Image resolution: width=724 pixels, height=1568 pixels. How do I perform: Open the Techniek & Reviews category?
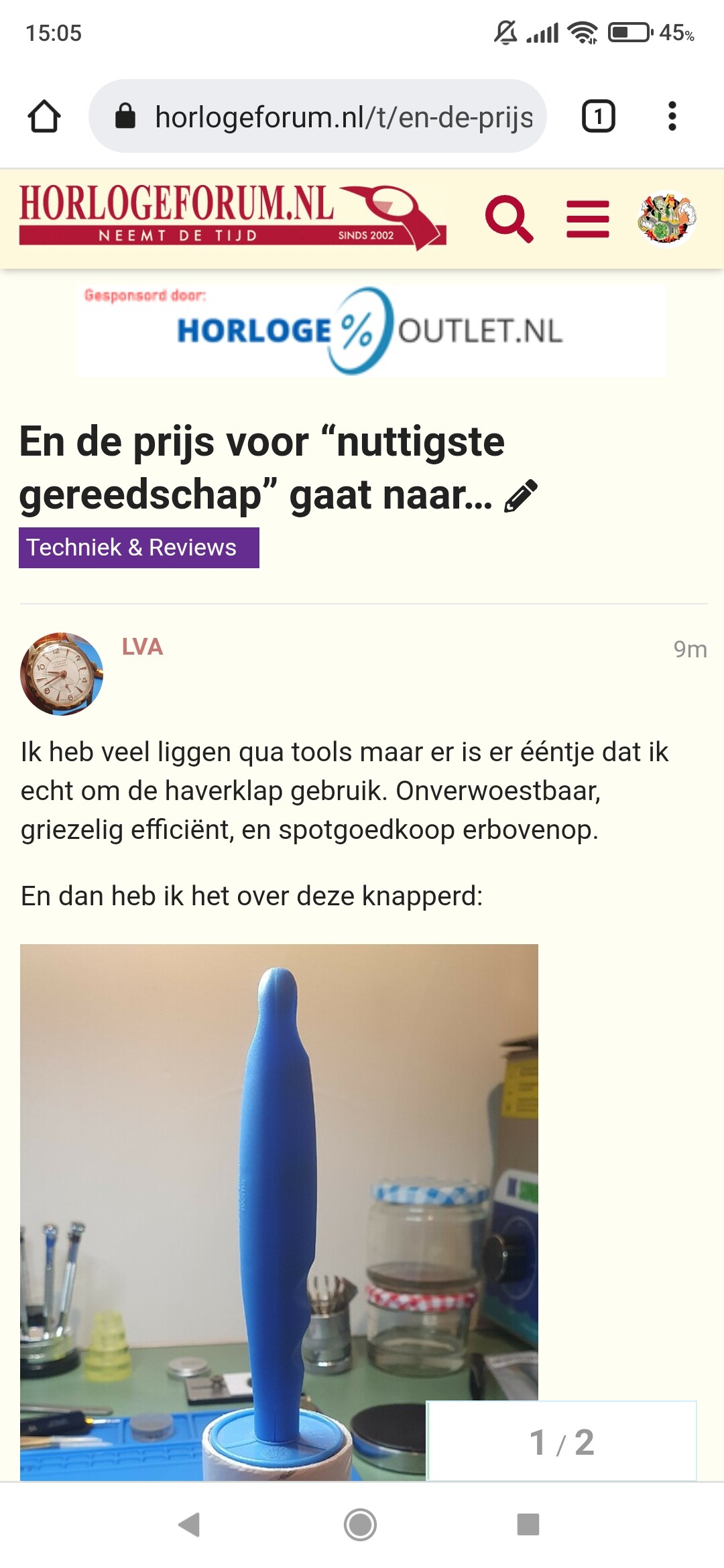[139, 547]
